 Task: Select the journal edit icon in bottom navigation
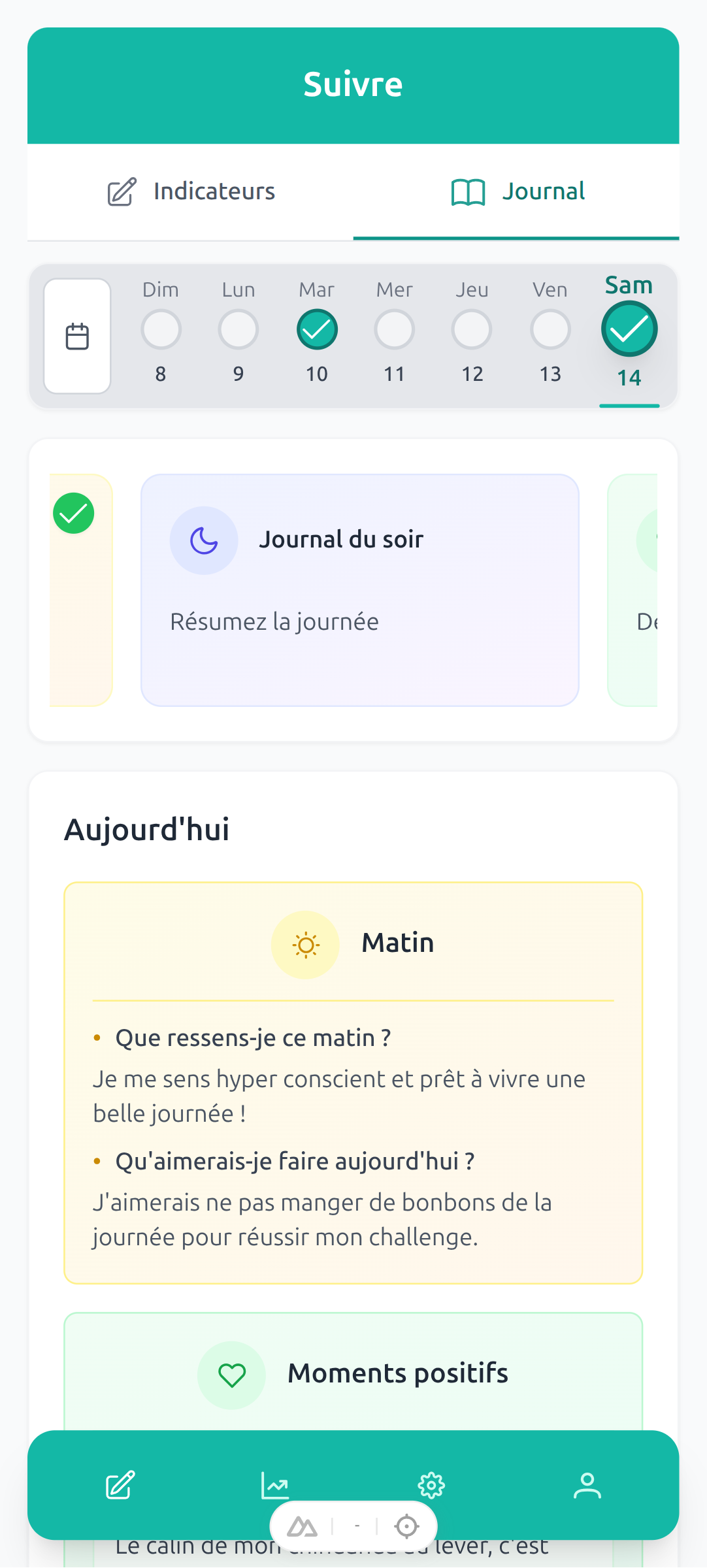pyautogui.click(x=119, y=1484)
